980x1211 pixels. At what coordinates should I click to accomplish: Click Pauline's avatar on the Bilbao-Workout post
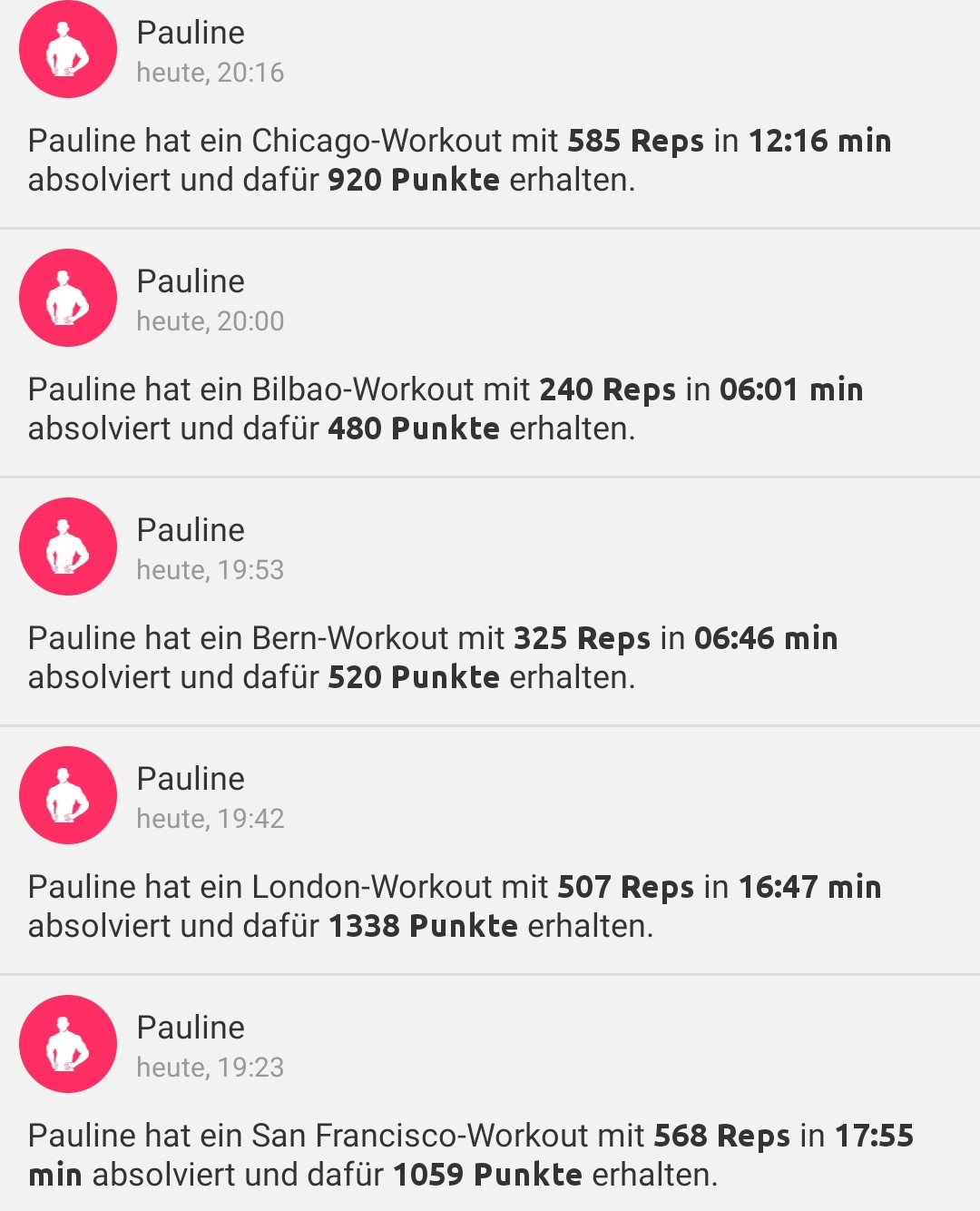[x=67, y=298]
